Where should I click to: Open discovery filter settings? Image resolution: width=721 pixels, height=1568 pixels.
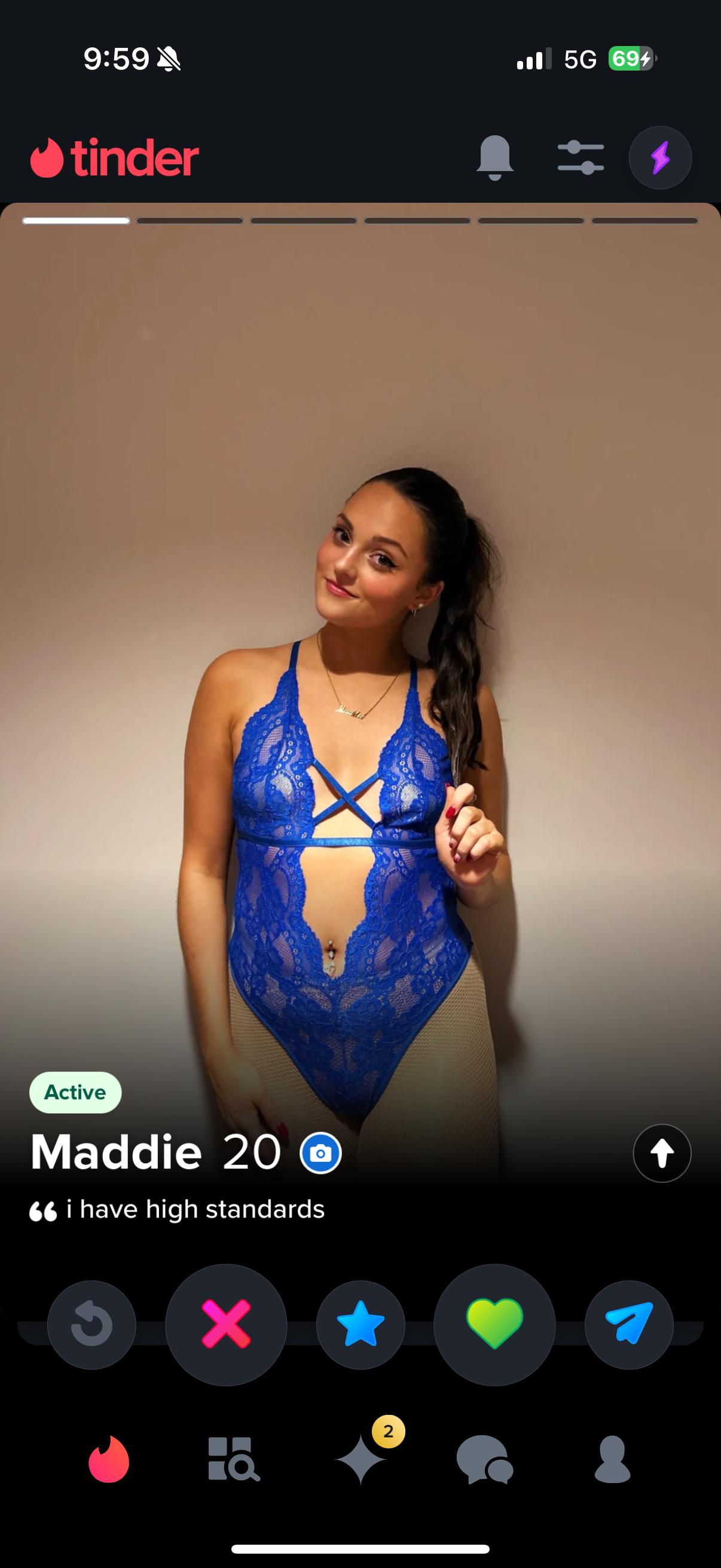[x=581, y=158]
